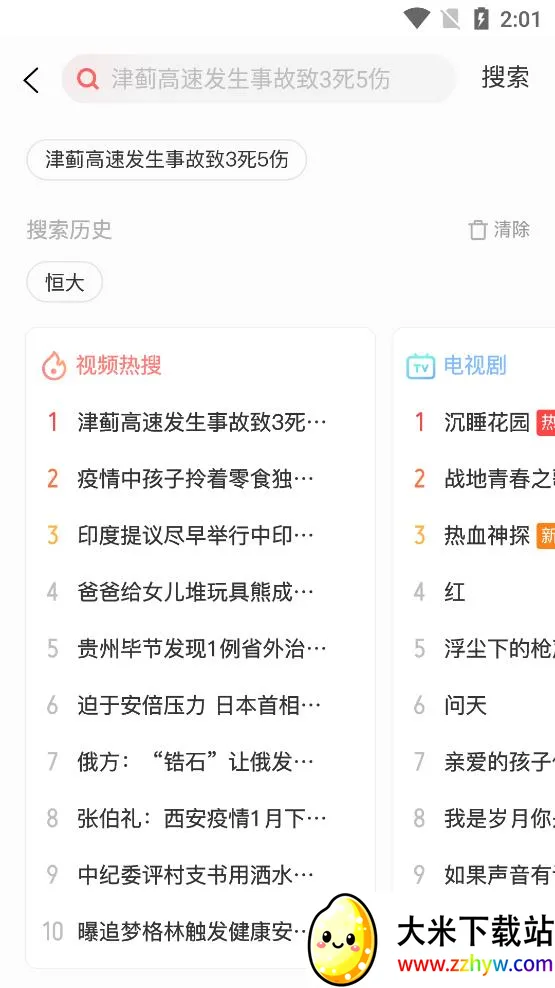Image resolution: width=555 pixels, height=988 pixels.
Task: Go back using the arrow icon
Action: pos(31,80)
